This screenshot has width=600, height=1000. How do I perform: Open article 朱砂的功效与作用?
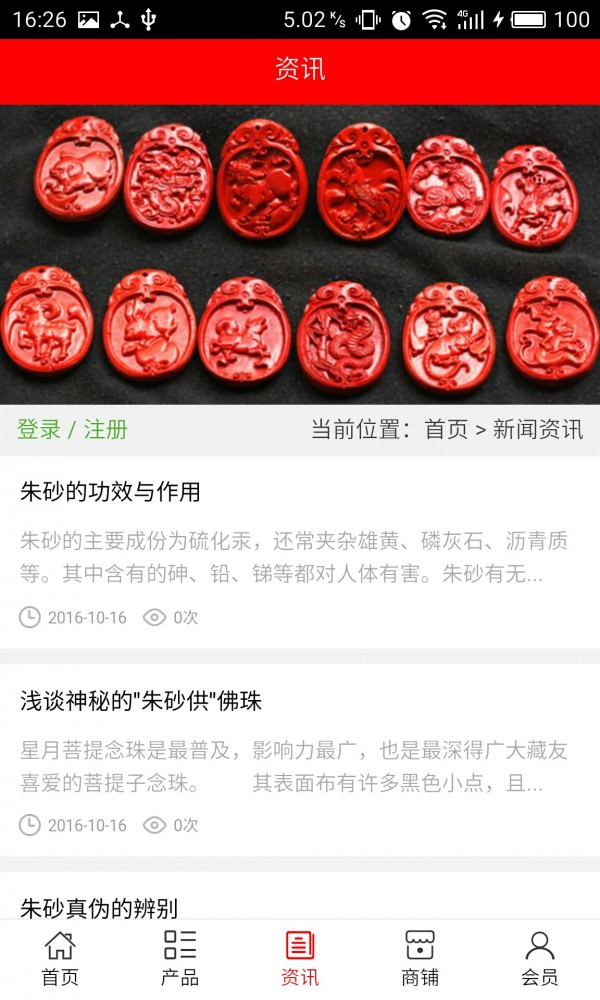click(110, 492)
